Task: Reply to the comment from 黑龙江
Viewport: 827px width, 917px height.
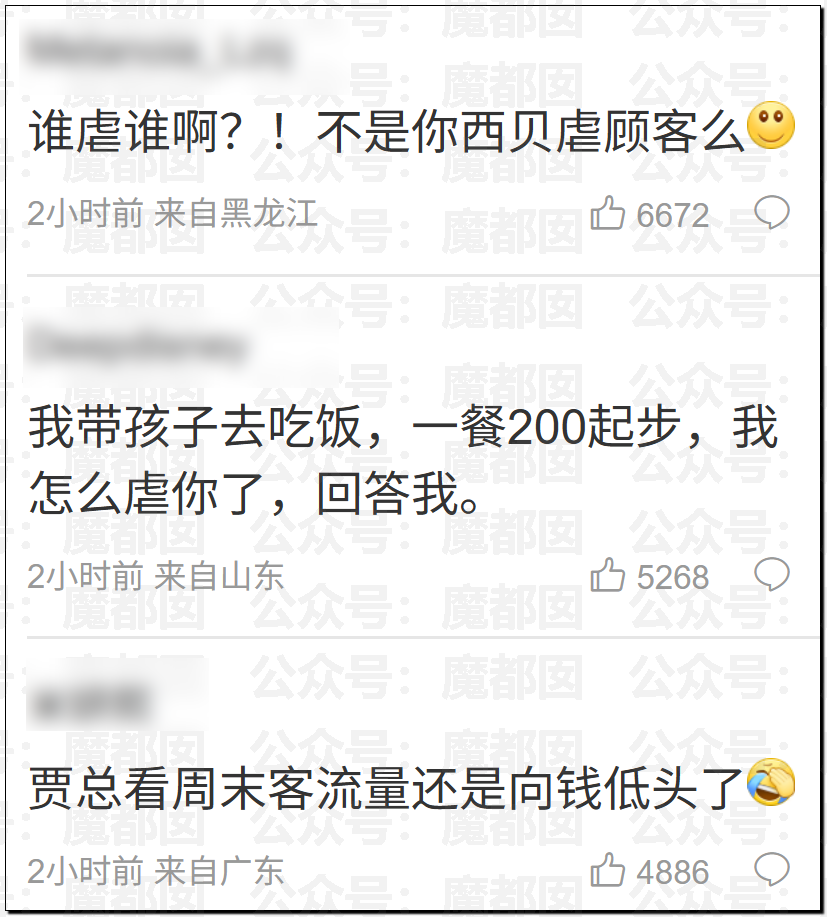Action: click(x=771, y=212)
